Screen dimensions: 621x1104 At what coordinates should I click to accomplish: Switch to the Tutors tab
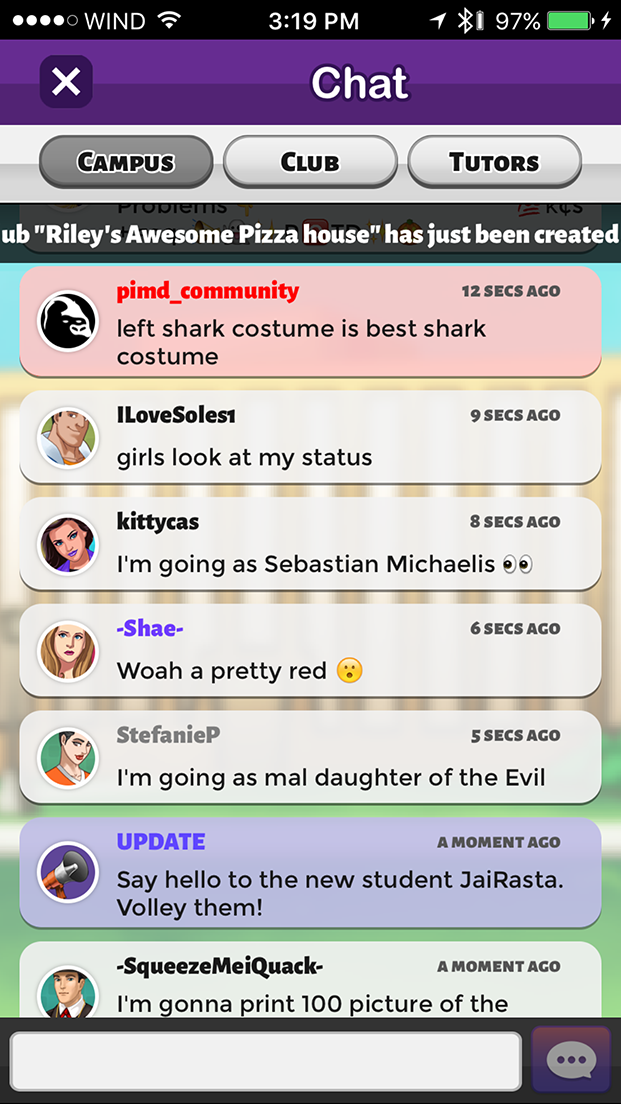click(x=494, y=162)
